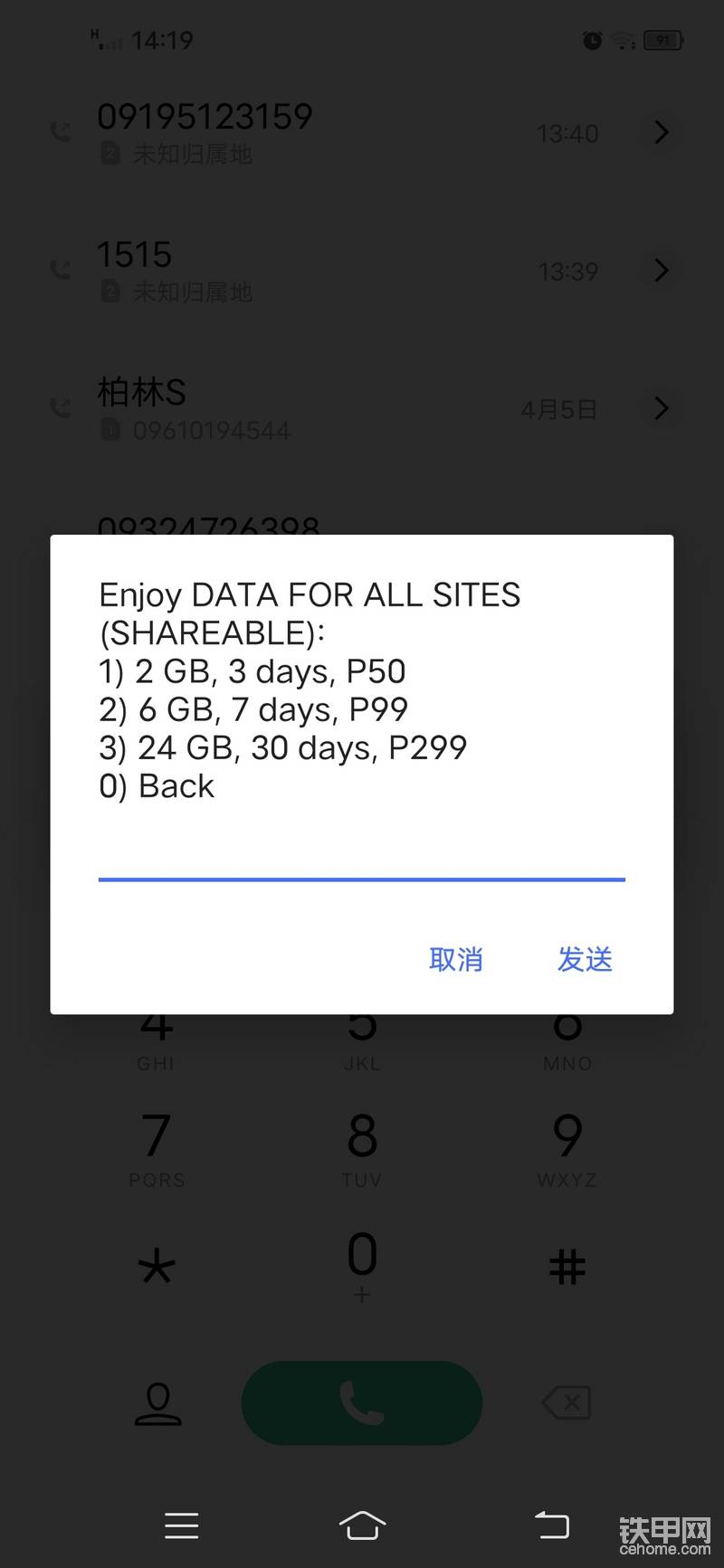Cancel the USSD dialog with 取消
This screenshot has height=1568, width=724.
[456, 959]
